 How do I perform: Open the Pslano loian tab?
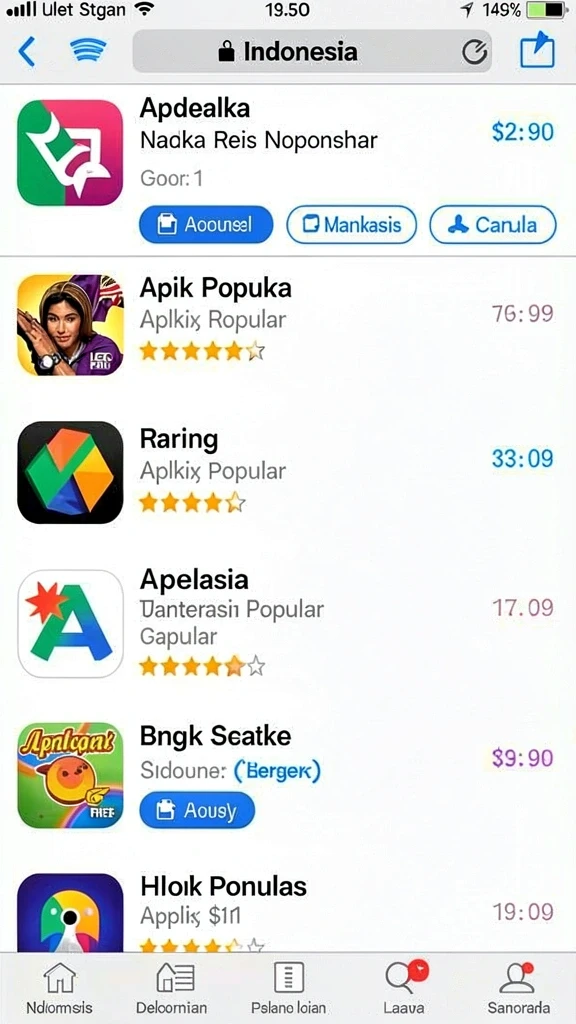click(x=289, y=988)
